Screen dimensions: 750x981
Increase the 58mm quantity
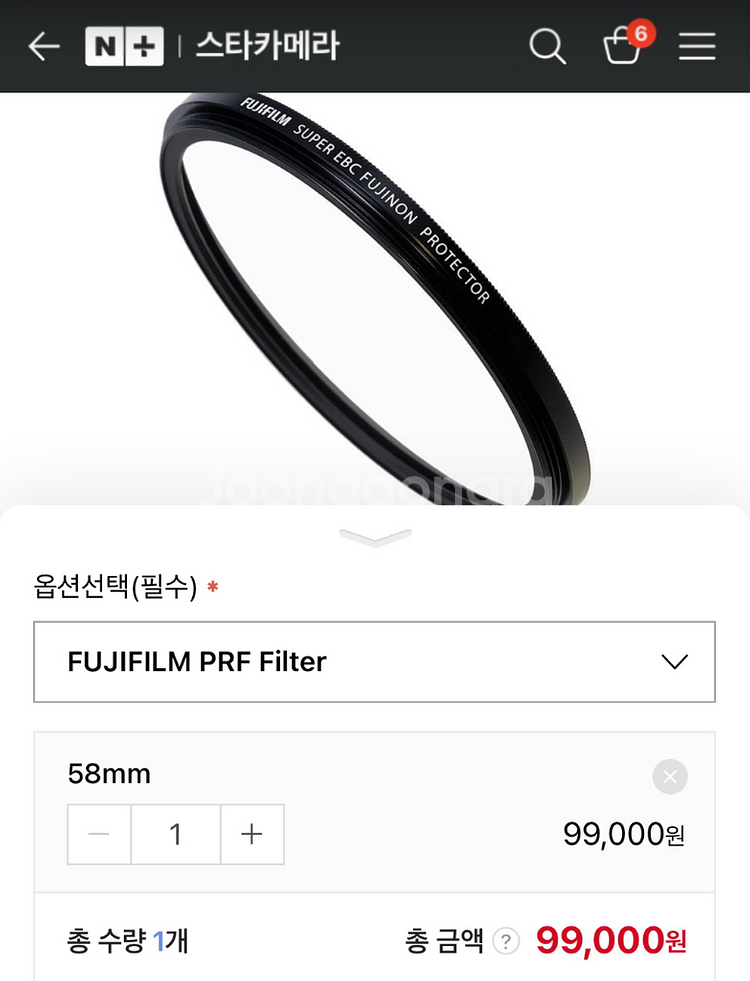point(252,834)
